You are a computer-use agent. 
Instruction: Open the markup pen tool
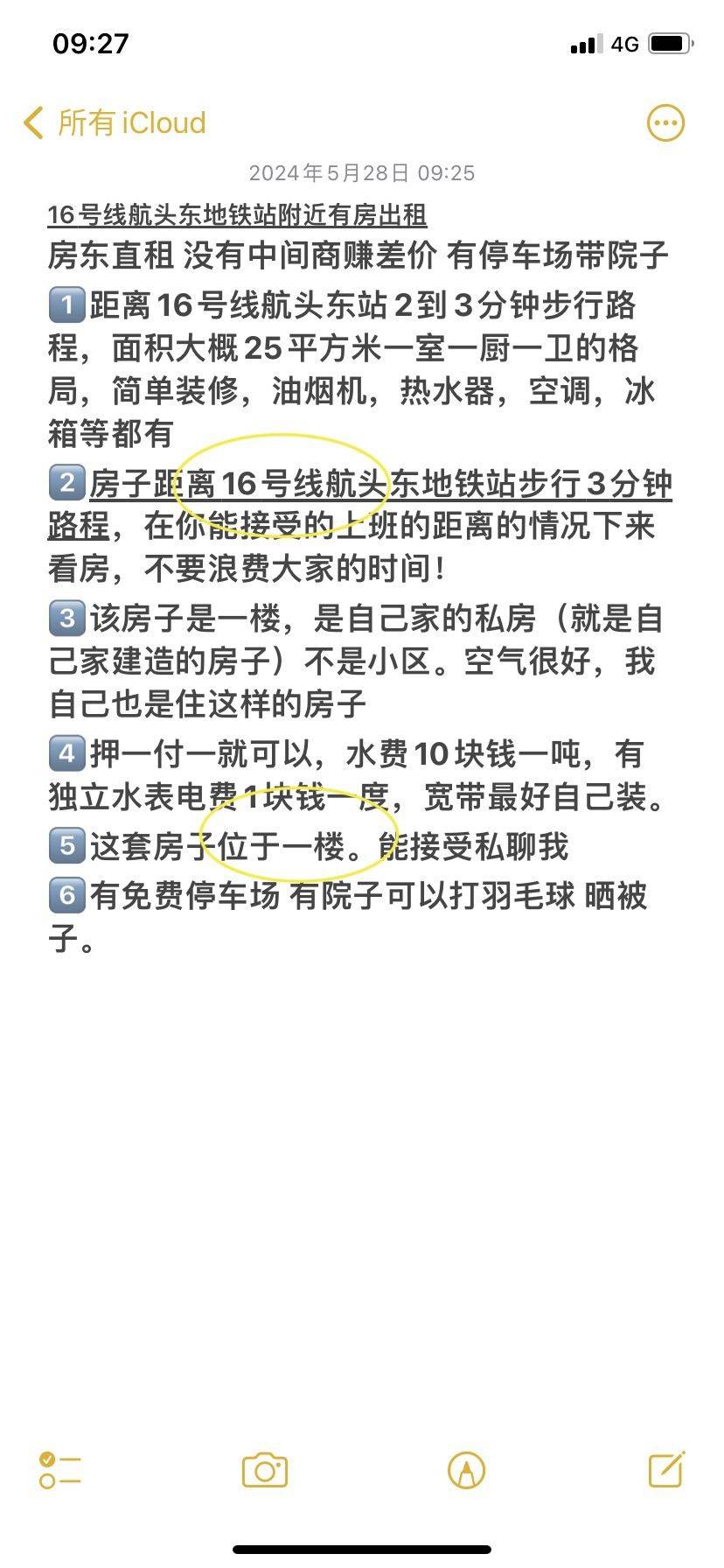click(467, 1470)
